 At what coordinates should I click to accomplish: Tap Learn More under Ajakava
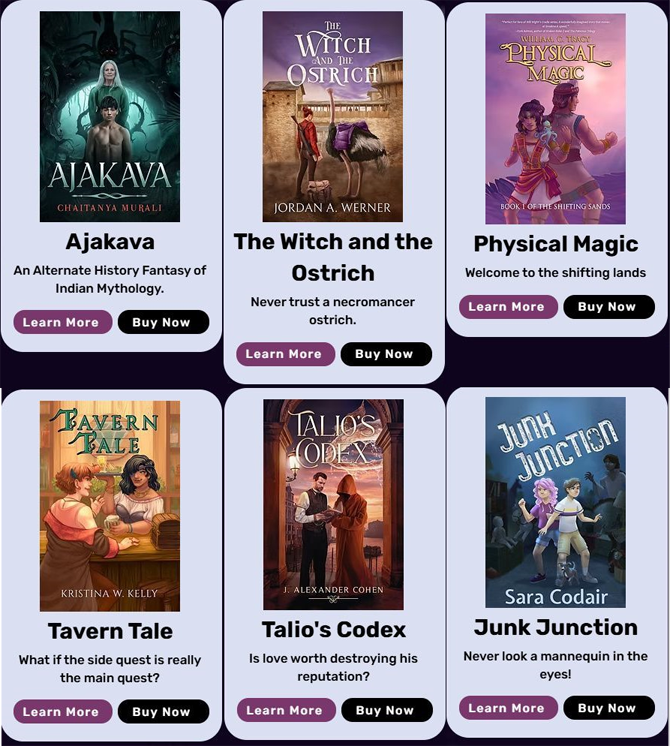[62, 322]
